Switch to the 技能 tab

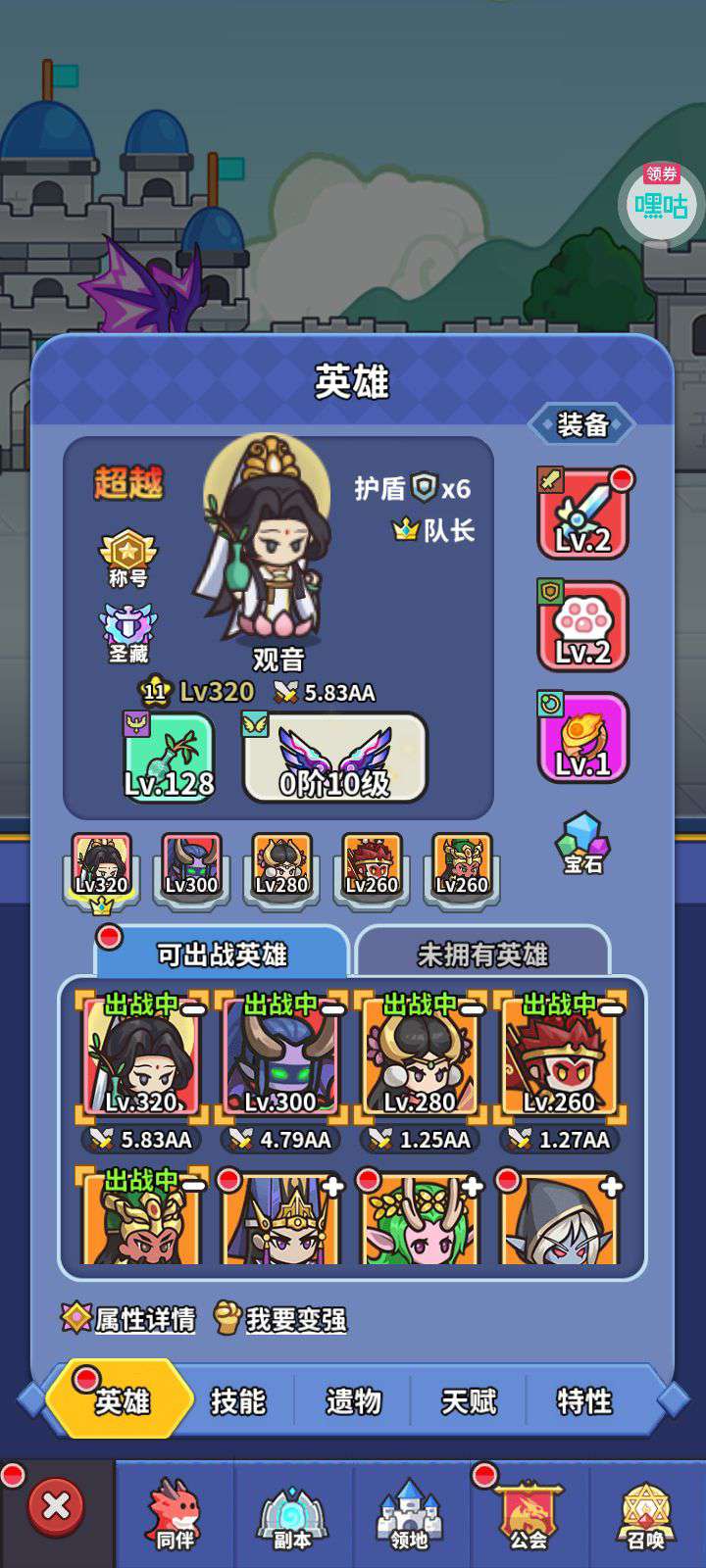(237, 1401)
